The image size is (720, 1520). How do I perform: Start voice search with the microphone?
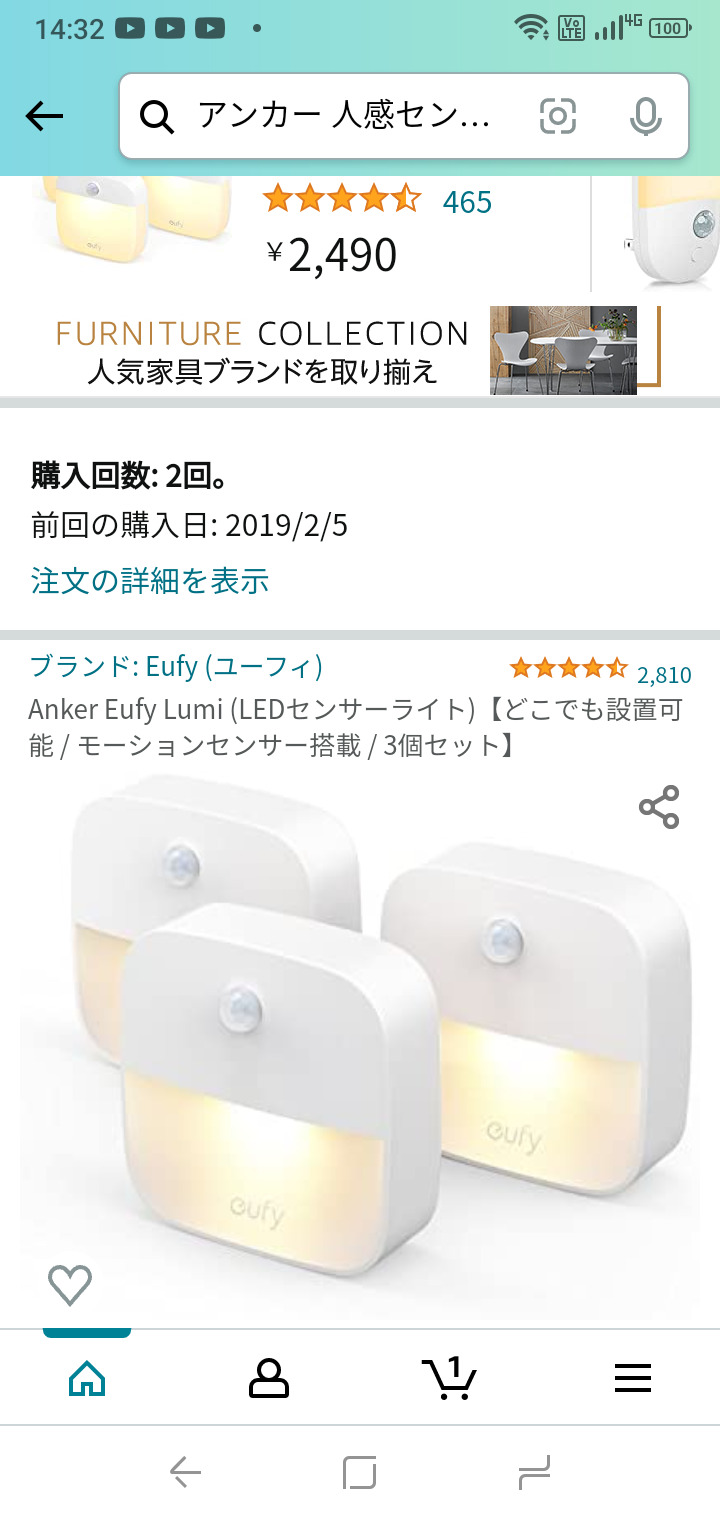(646, 117)
